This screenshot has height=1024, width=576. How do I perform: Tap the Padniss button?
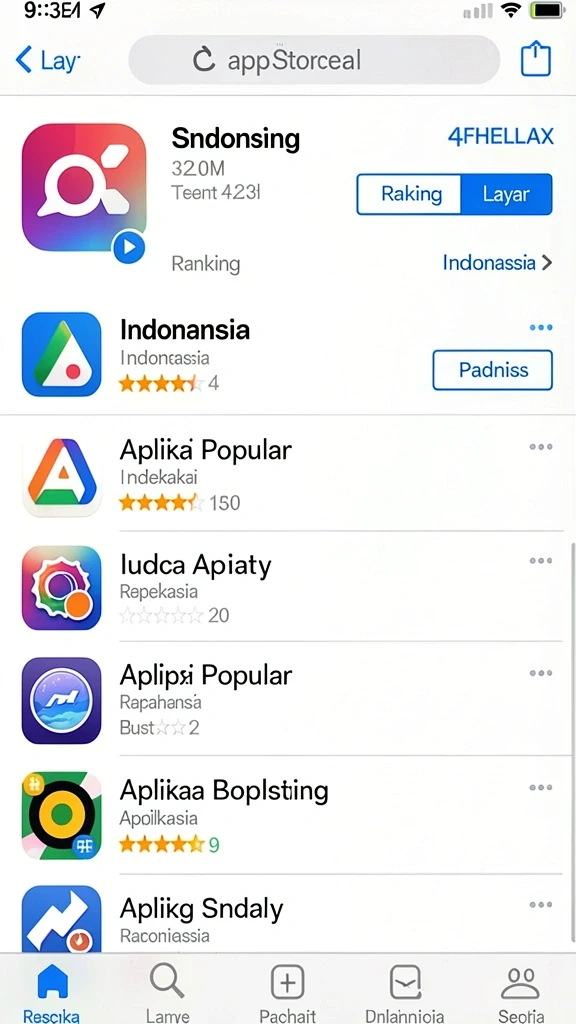[x=492, y=370]
